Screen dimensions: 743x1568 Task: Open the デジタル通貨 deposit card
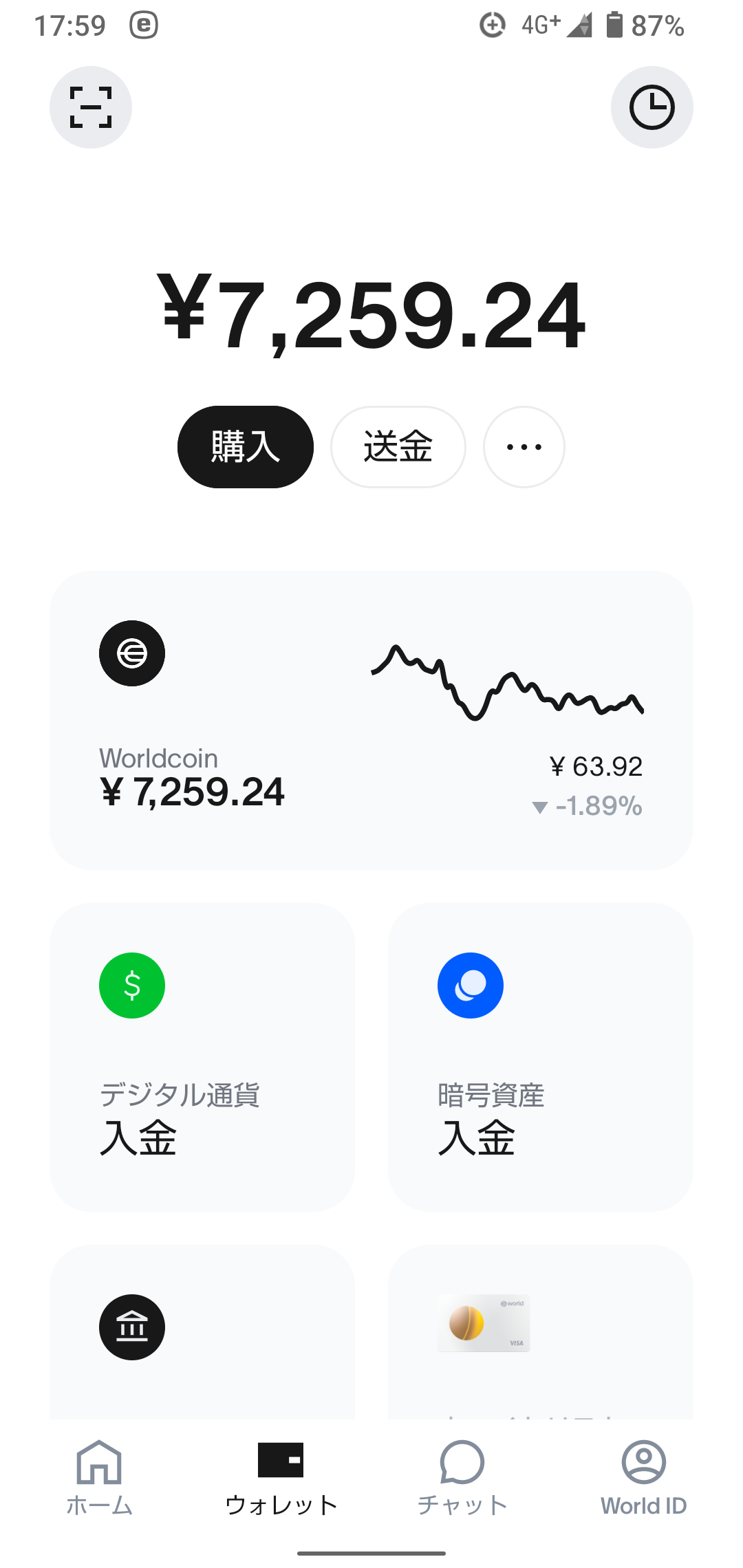[202, 1057]
